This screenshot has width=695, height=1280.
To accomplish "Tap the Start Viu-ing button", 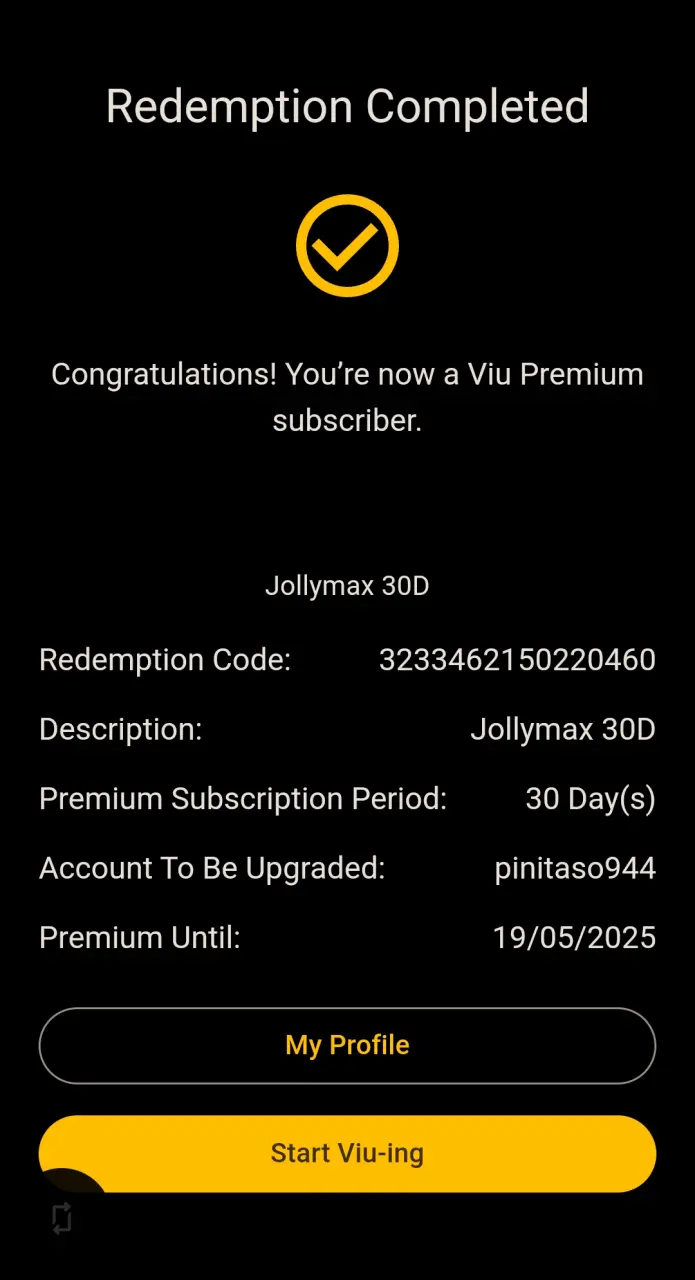I will (x=347, y=1153).
